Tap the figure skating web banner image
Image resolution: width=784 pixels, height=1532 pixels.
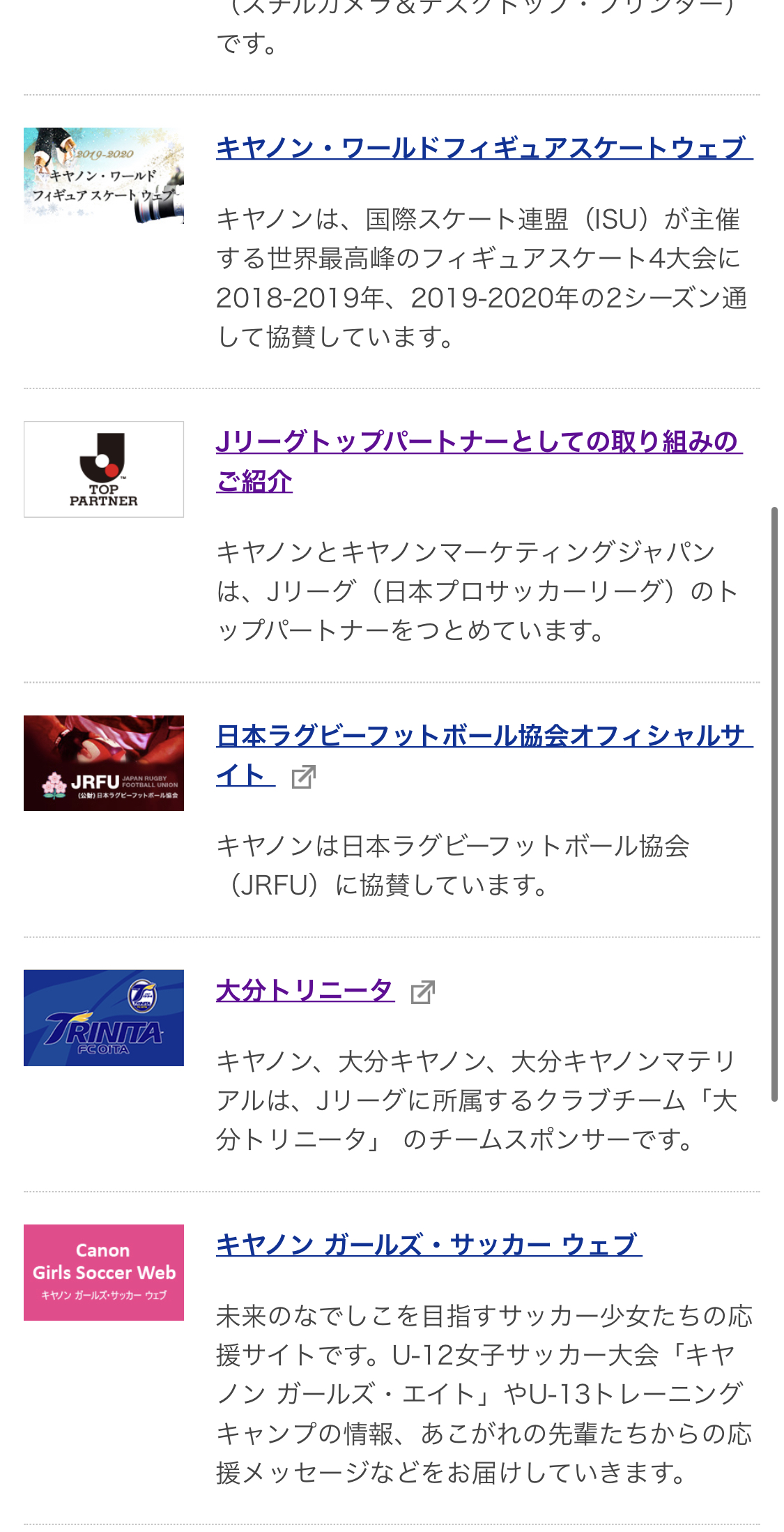point(104,176)
